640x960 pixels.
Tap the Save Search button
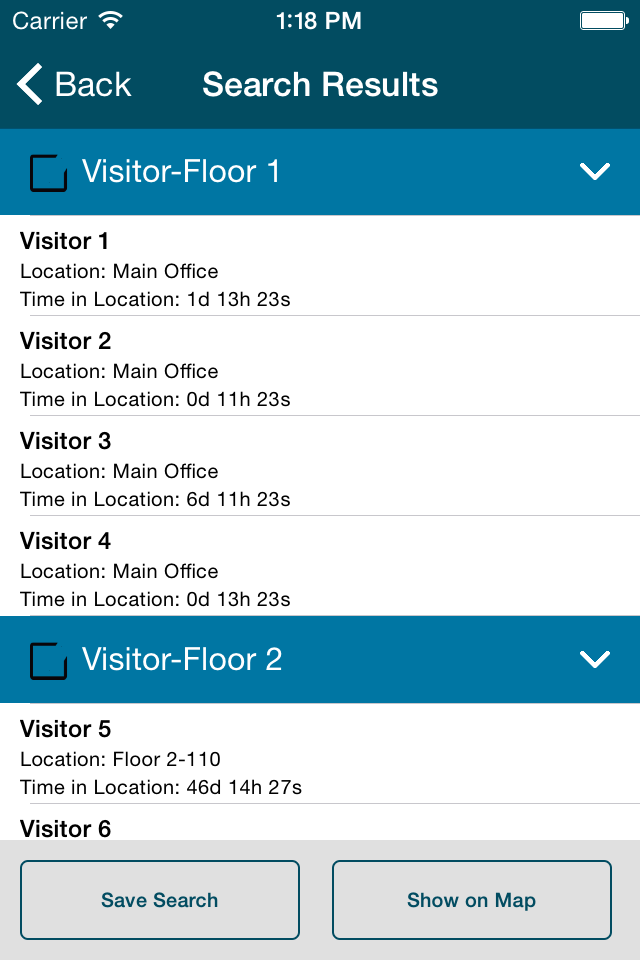pyautogui.click(x=160, y=900)
